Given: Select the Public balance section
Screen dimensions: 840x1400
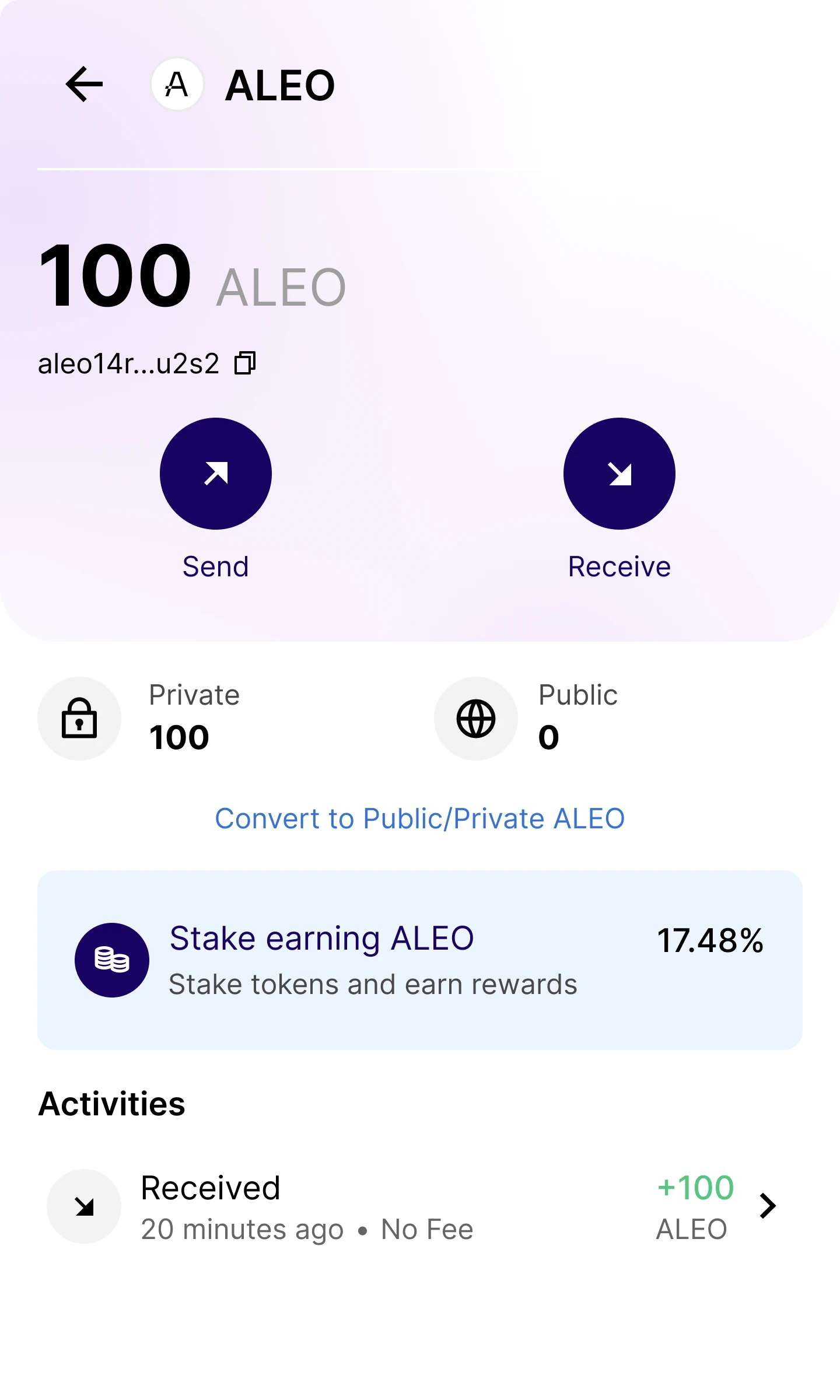Looking at the screenshot, I should [525, 719].
